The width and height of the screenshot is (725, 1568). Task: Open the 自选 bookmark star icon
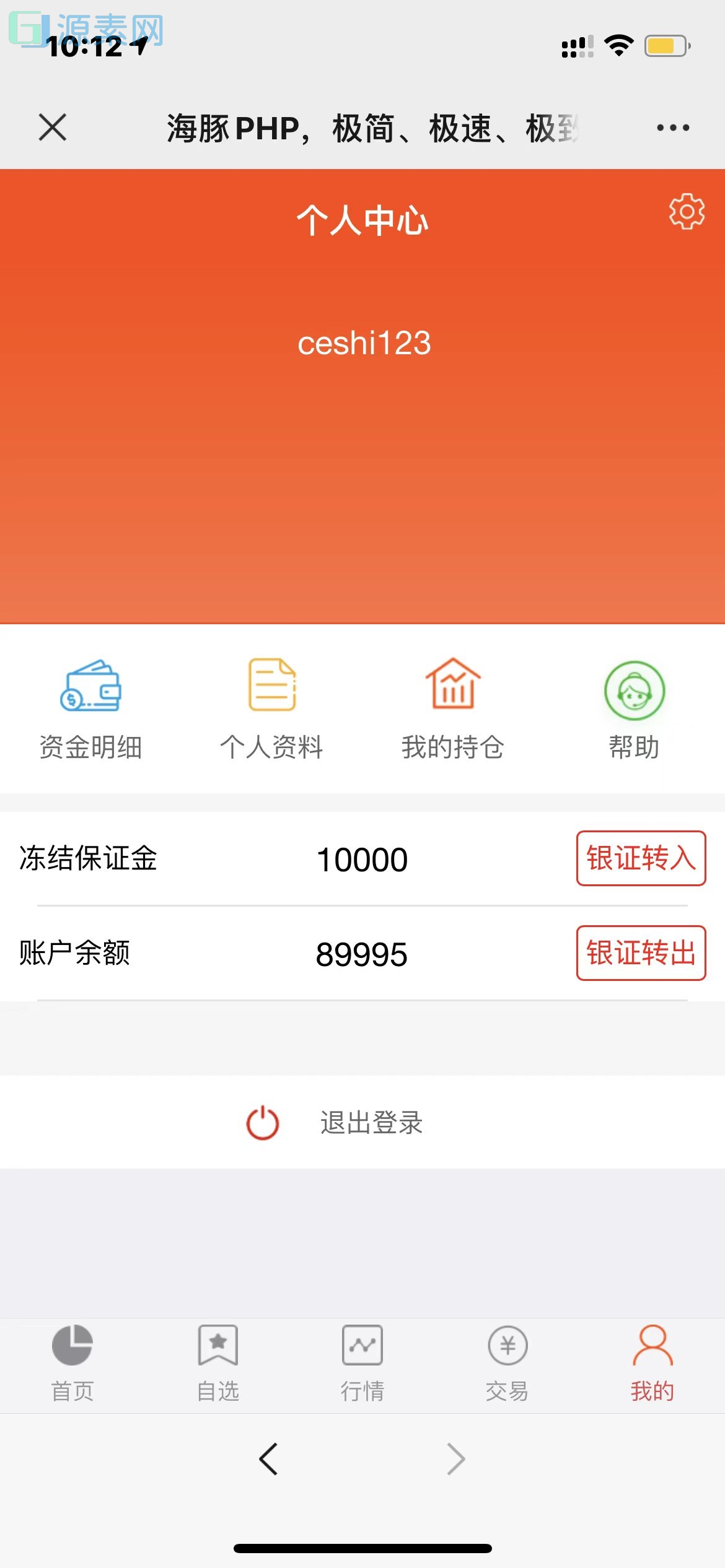[x=217, y=1346]
